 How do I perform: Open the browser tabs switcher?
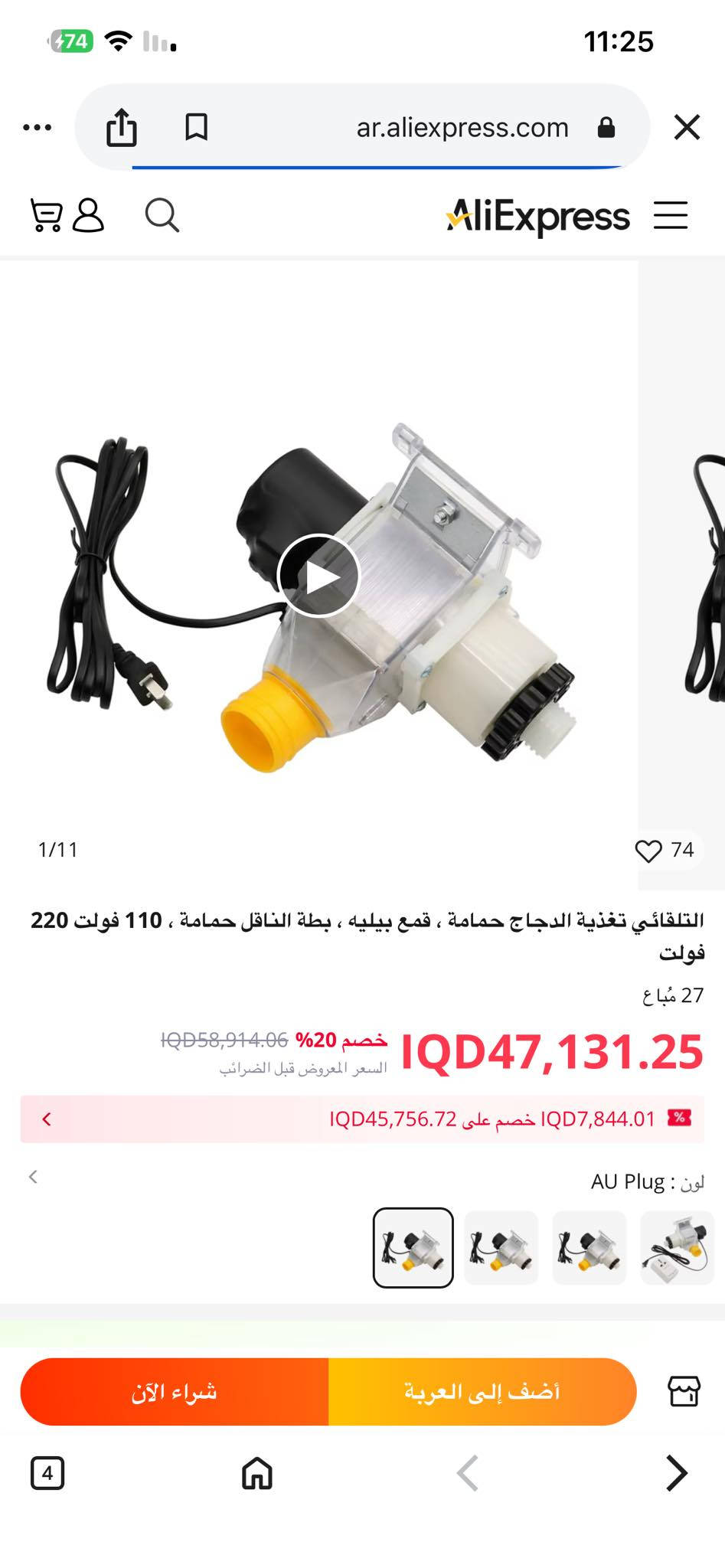tap(47, 1473)
